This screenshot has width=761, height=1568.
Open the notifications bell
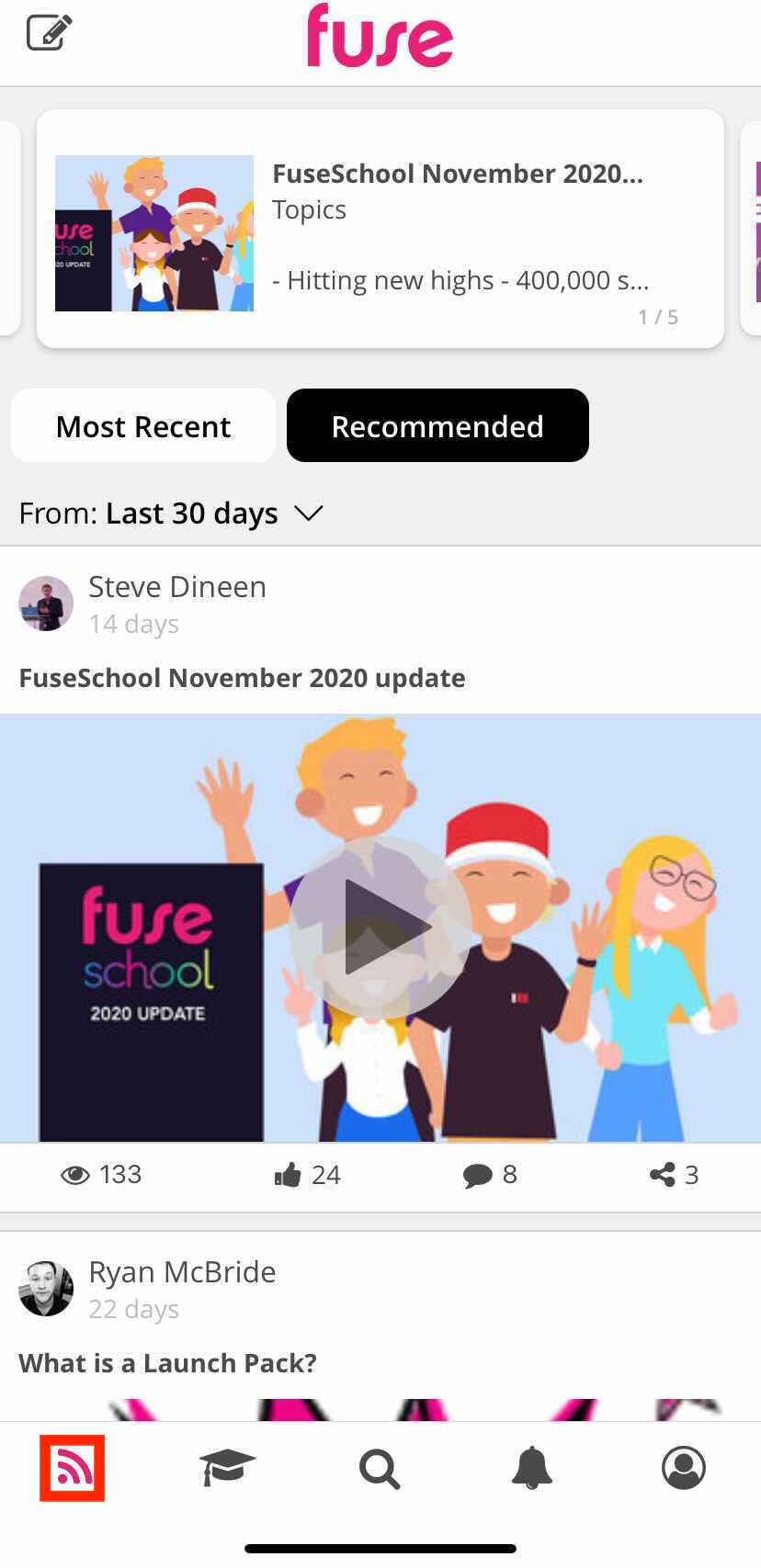pyautogui.click(x=531, y=1468)
